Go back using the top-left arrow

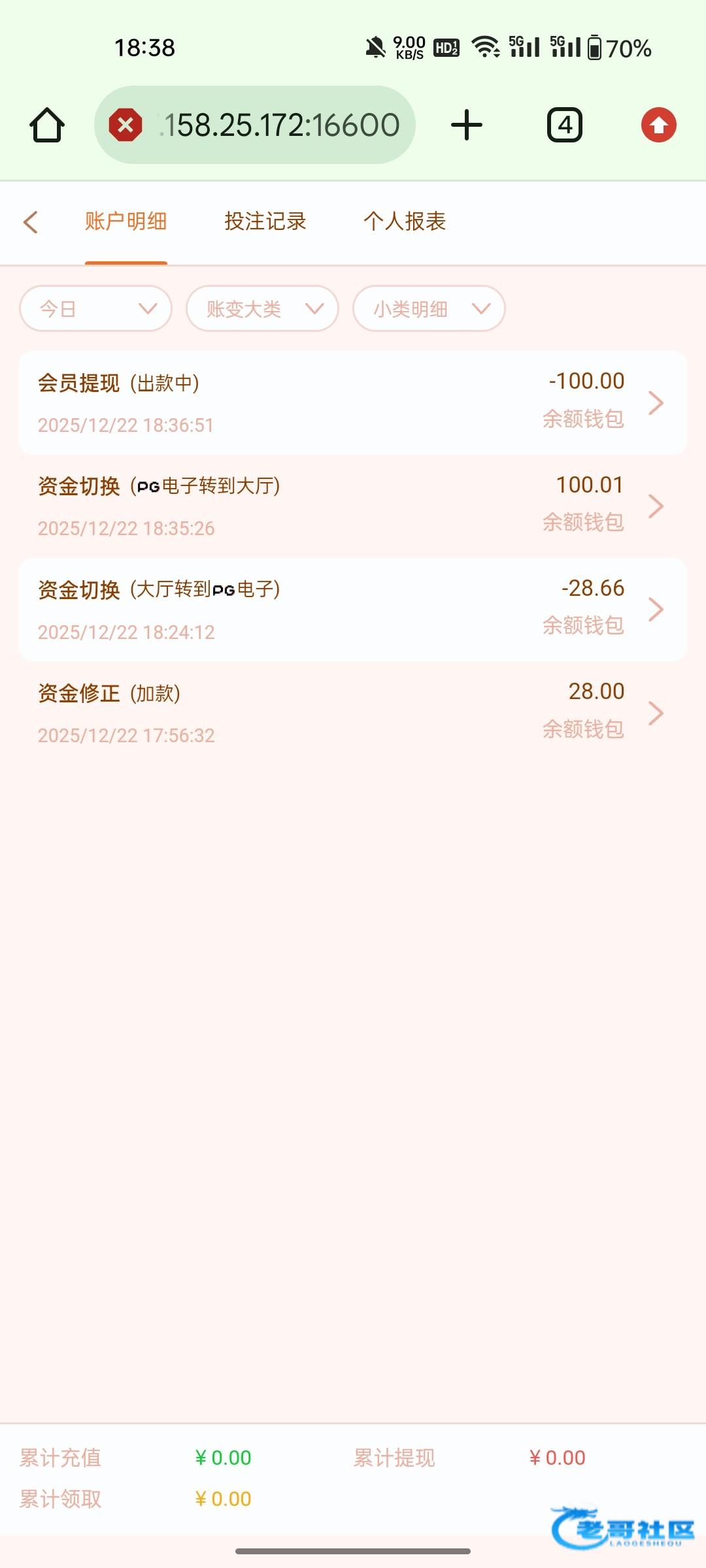(x=31, y=222)
